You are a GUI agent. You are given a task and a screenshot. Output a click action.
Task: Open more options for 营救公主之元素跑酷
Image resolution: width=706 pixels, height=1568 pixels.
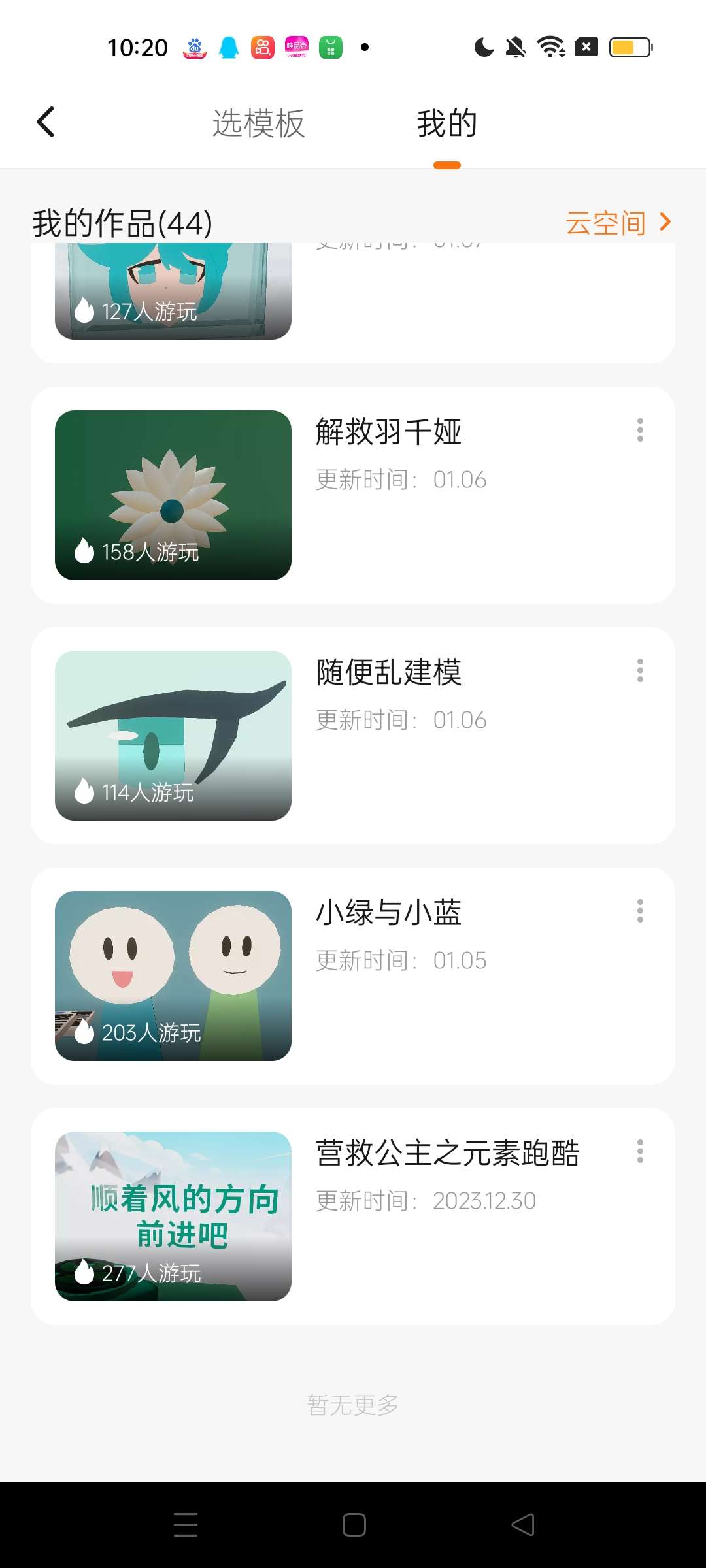tap(640, 1151)
